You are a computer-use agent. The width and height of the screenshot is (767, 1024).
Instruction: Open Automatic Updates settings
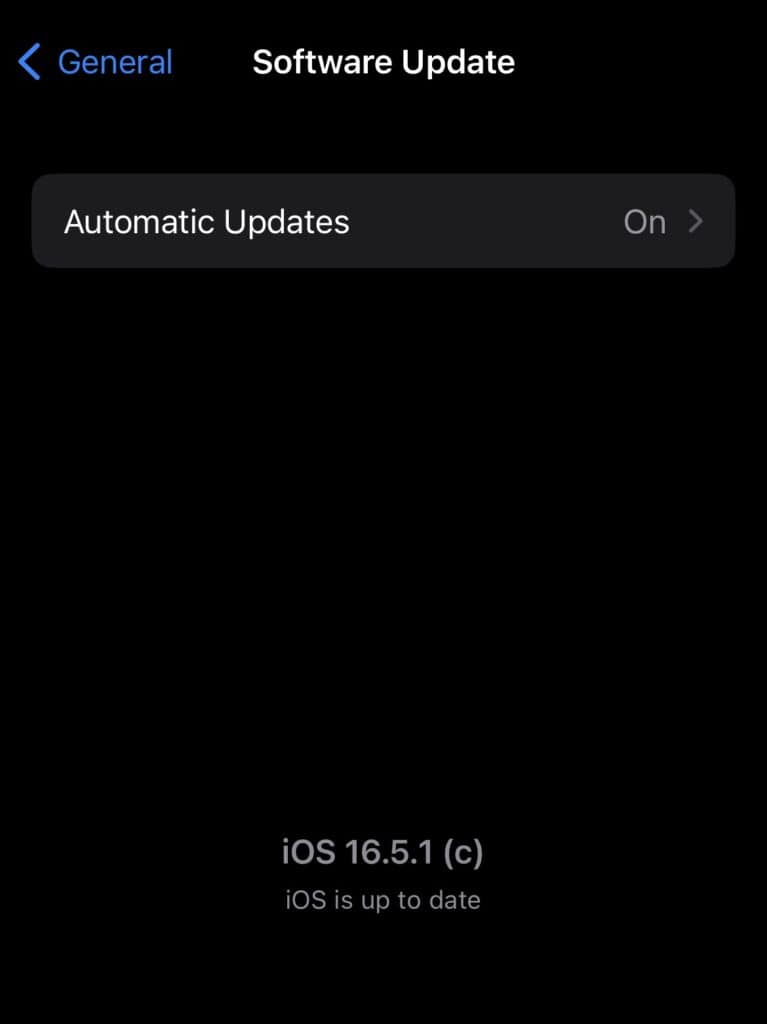coord(383,221)
